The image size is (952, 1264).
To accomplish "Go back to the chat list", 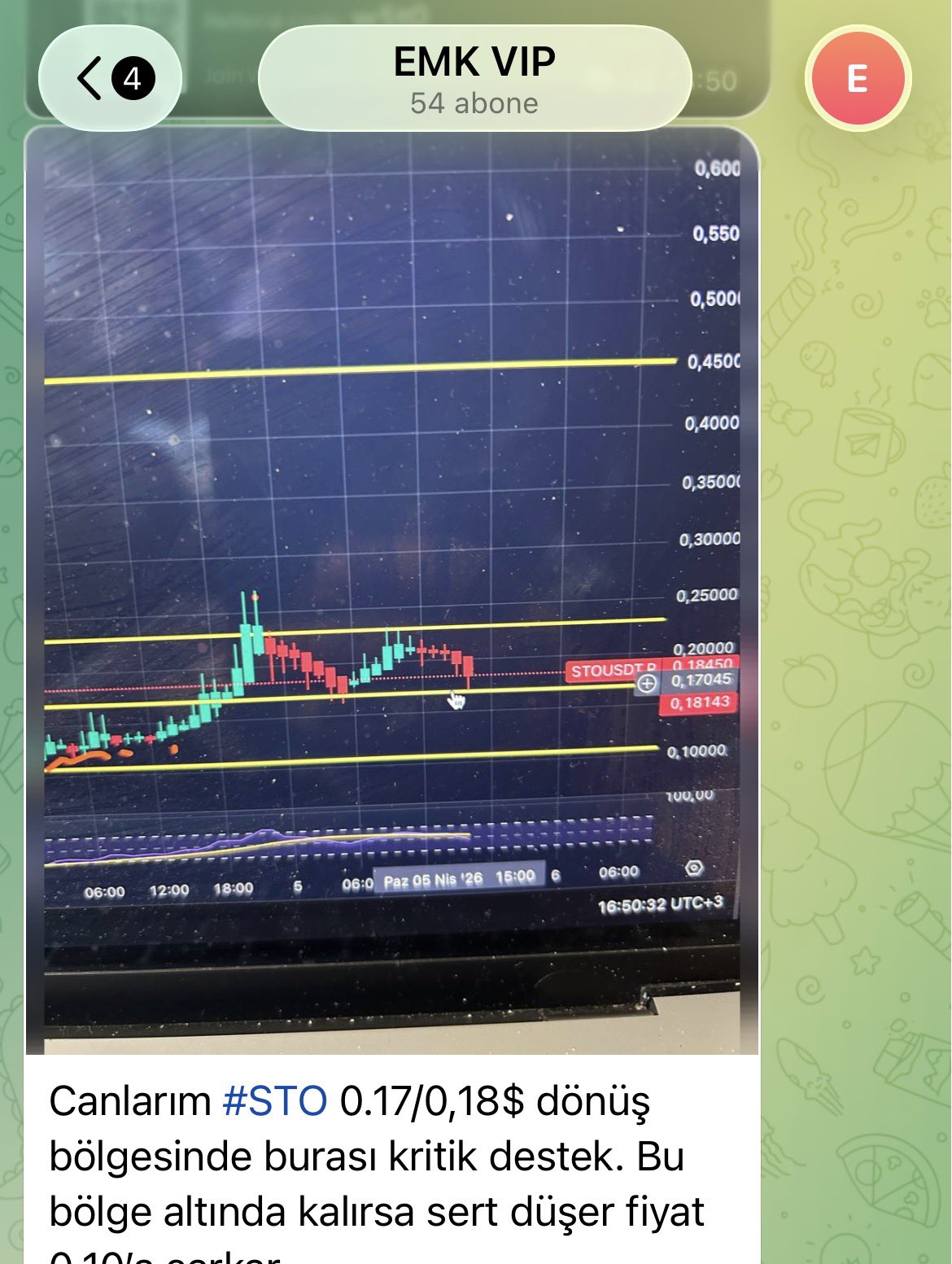I will 108,79.
